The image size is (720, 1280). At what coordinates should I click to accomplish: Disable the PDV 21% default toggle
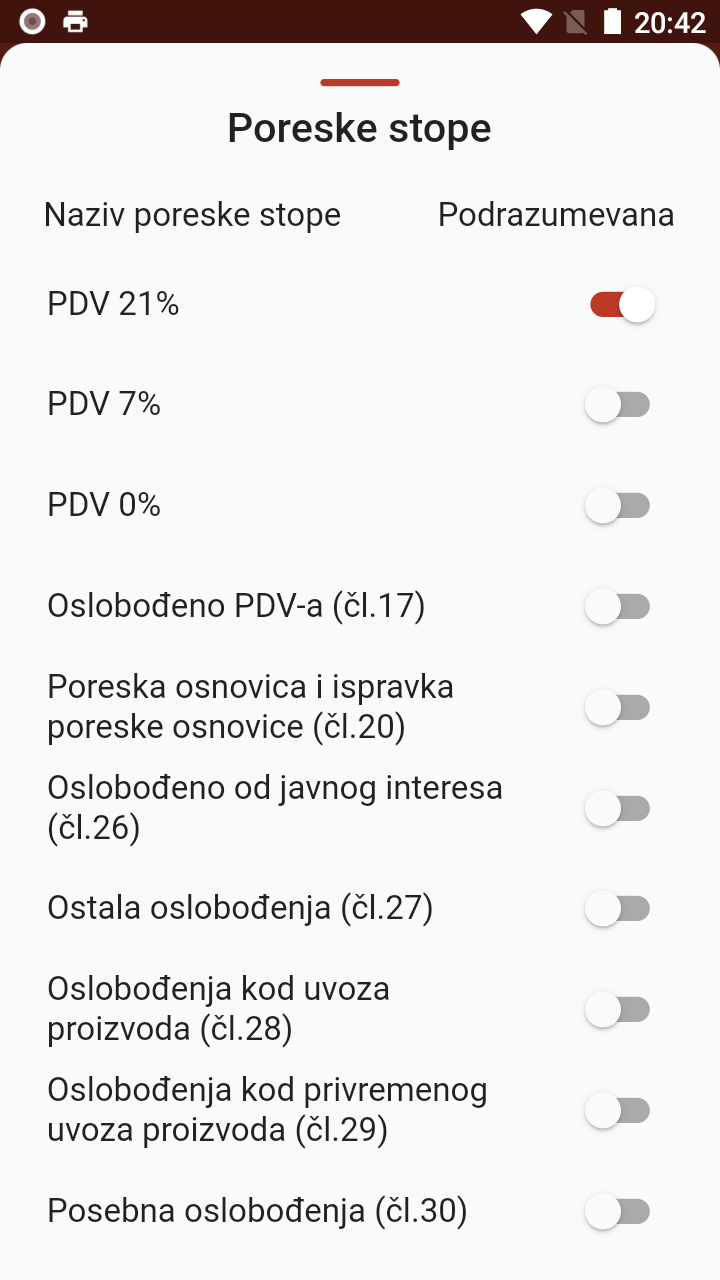point(618,304)
